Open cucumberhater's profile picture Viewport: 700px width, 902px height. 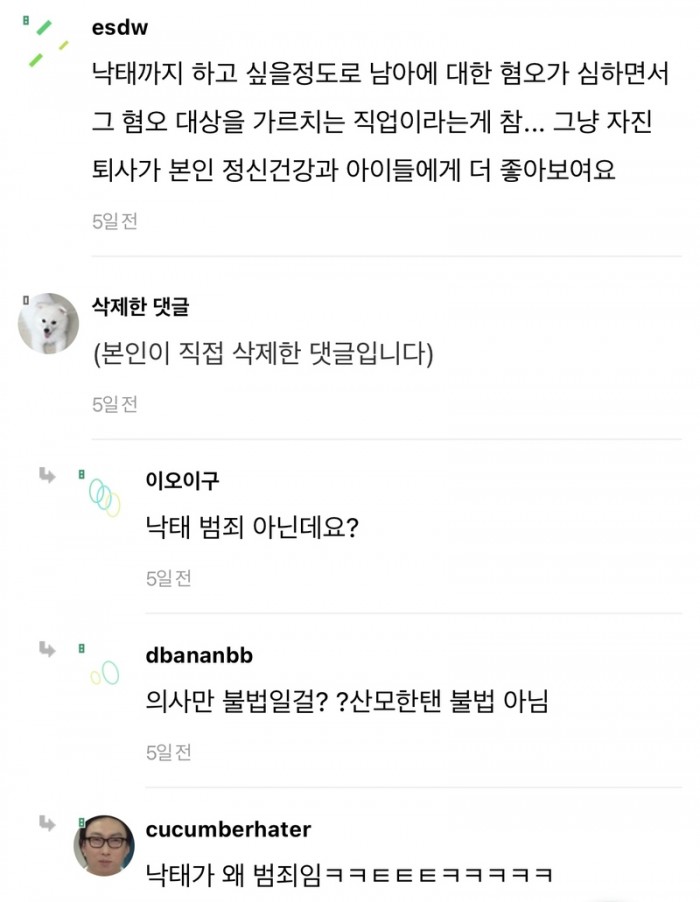pyautogui.click(x=104, y=845)
